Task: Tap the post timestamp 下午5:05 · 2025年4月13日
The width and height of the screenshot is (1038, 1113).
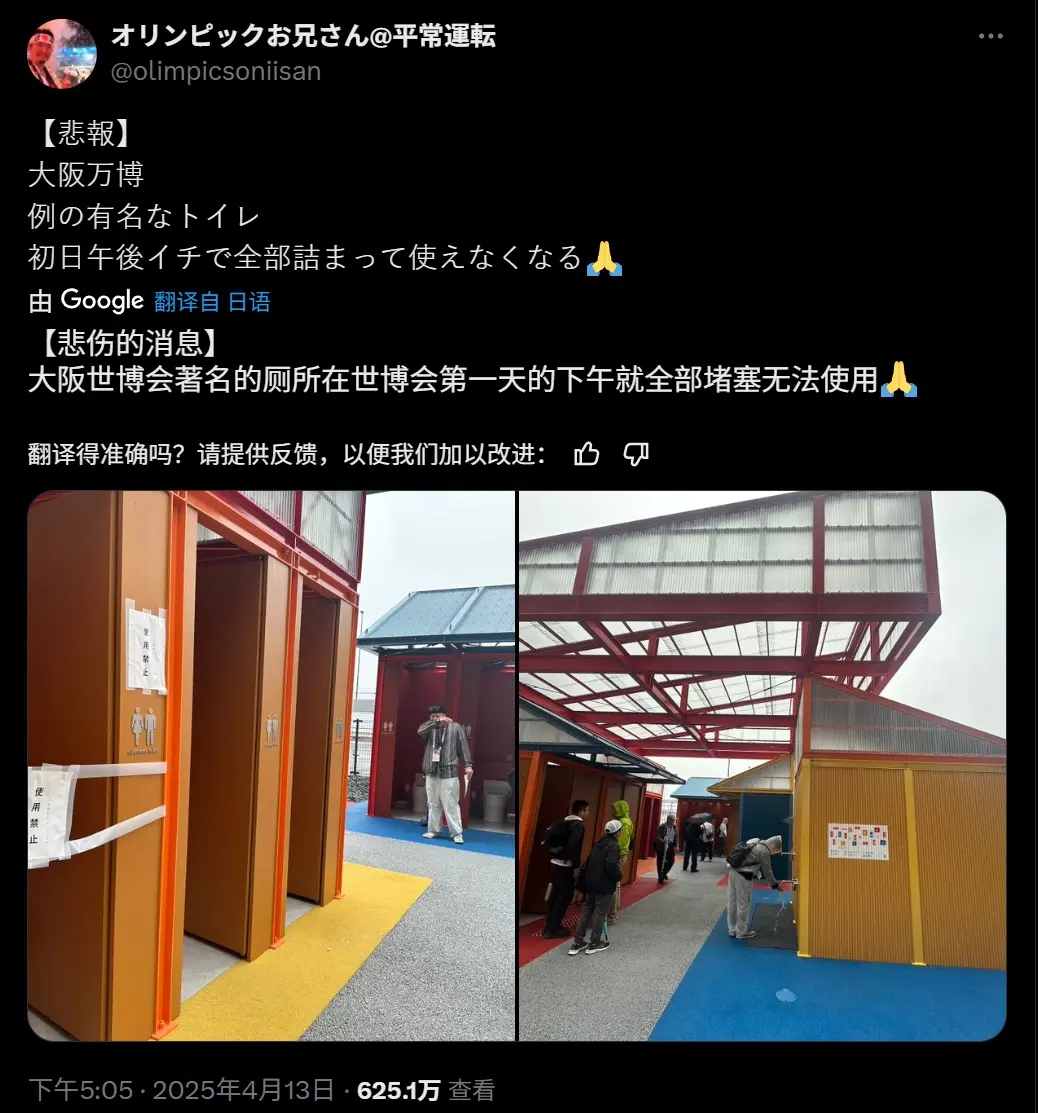Action: 181,1089
